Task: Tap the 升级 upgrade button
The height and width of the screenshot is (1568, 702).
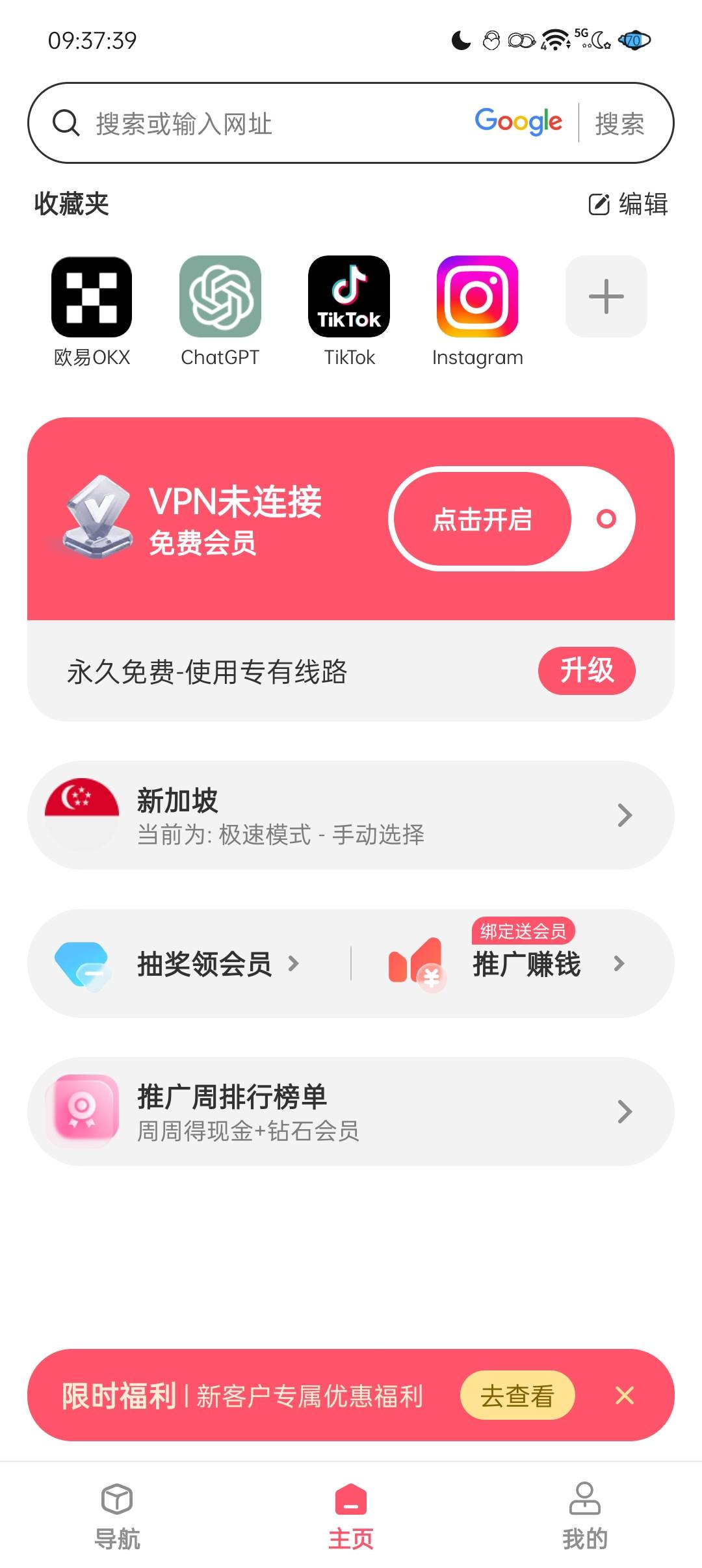Action: 586,670
